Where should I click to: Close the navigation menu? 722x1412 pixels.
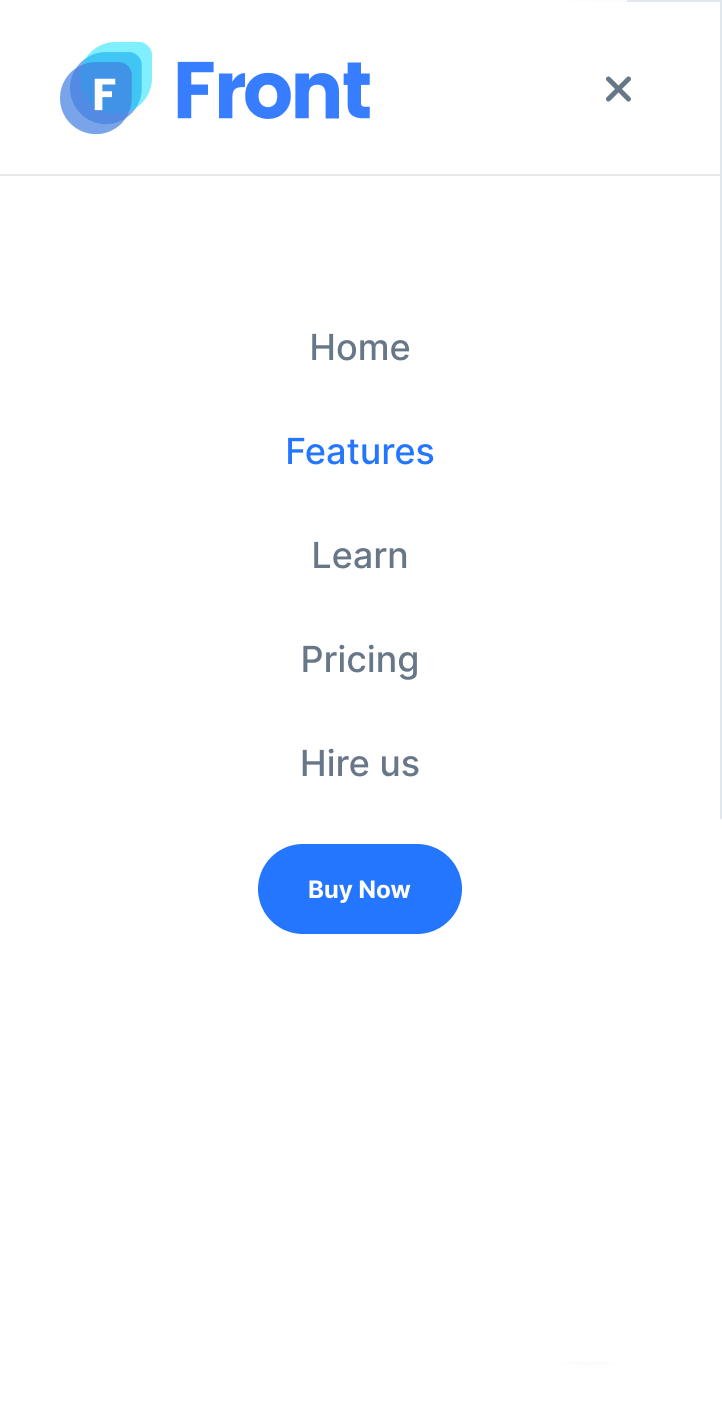click(x=618, y=89)
